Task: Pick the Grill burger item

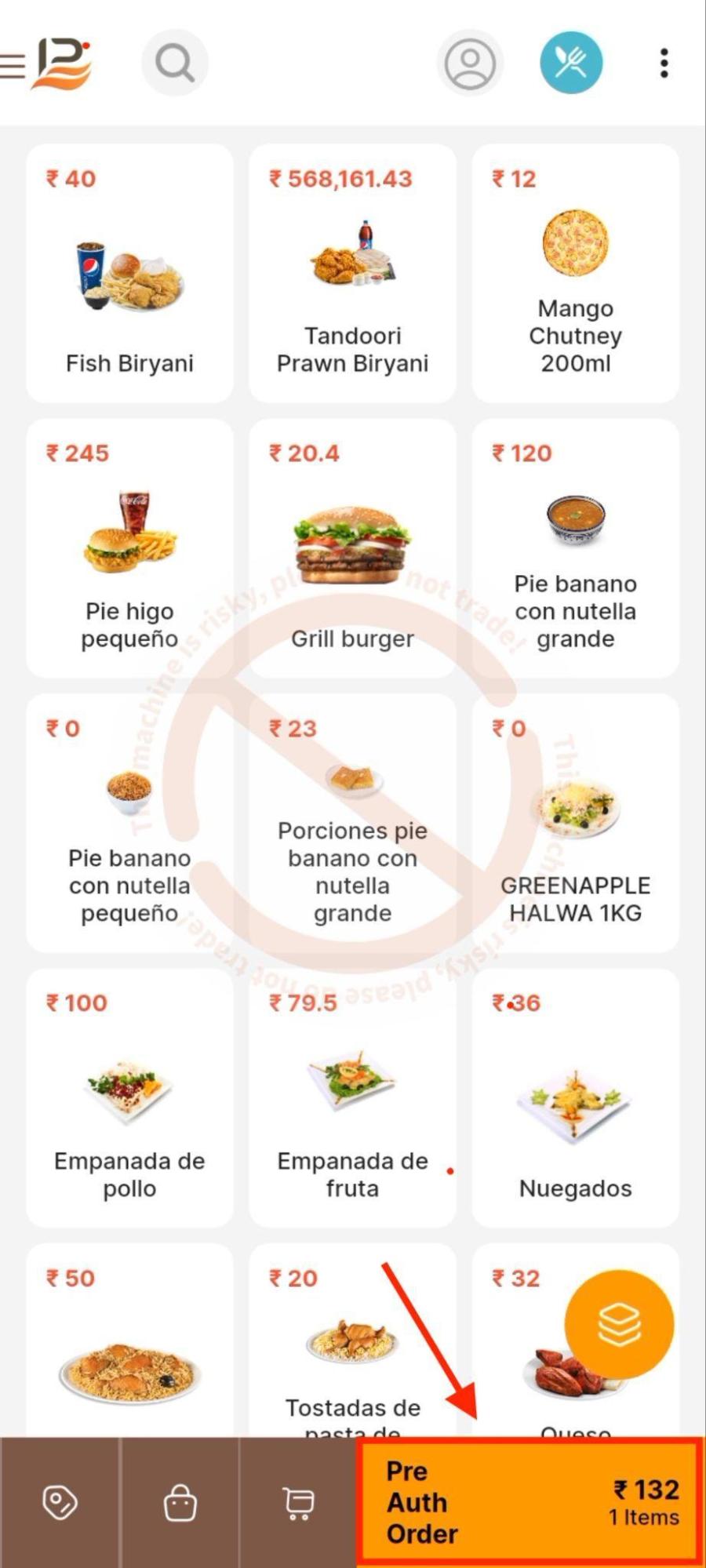Action: [x=352, y=548]
